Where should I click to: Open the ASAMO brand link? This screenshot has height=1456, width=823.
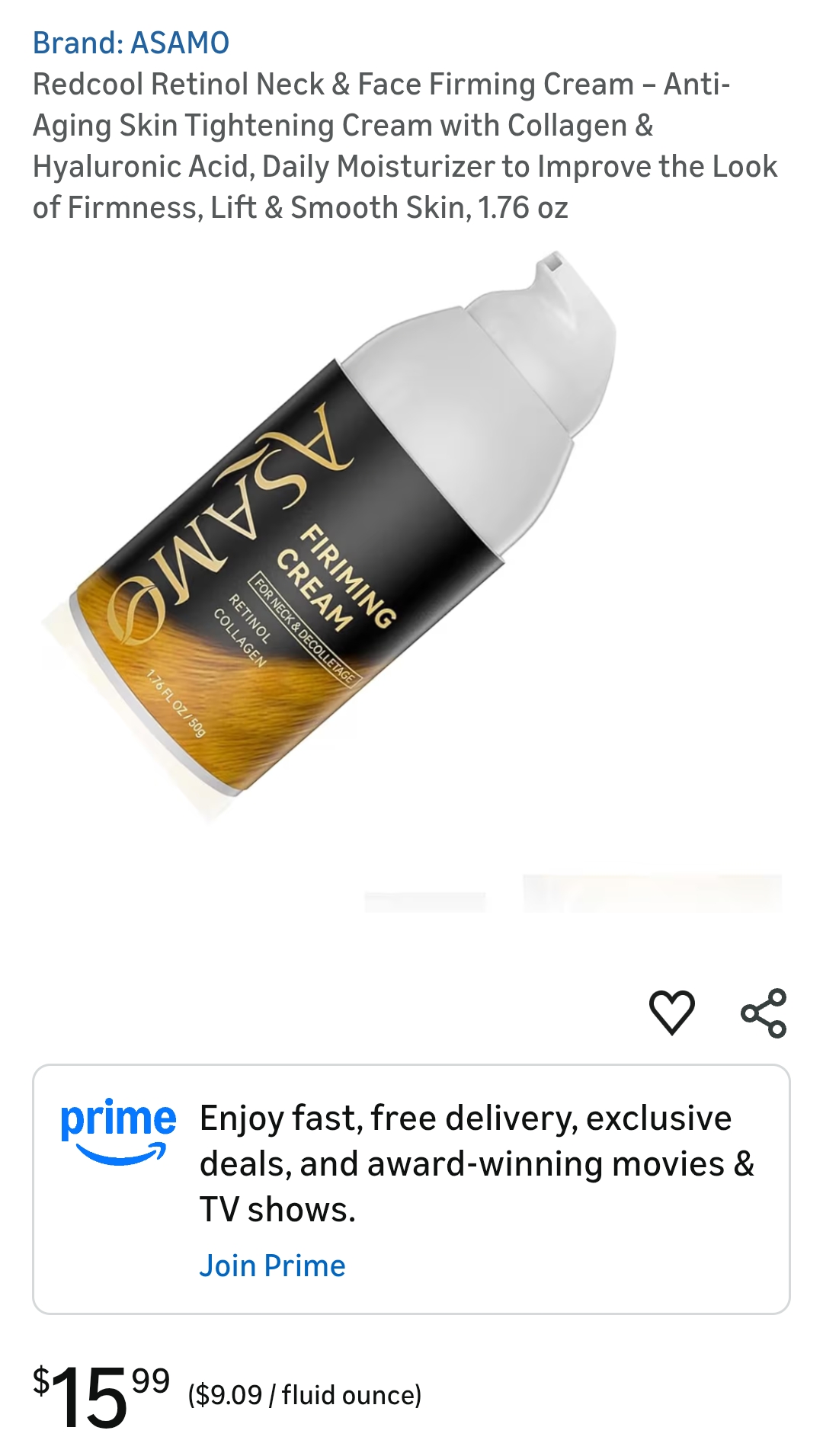(x=131, y=43)
